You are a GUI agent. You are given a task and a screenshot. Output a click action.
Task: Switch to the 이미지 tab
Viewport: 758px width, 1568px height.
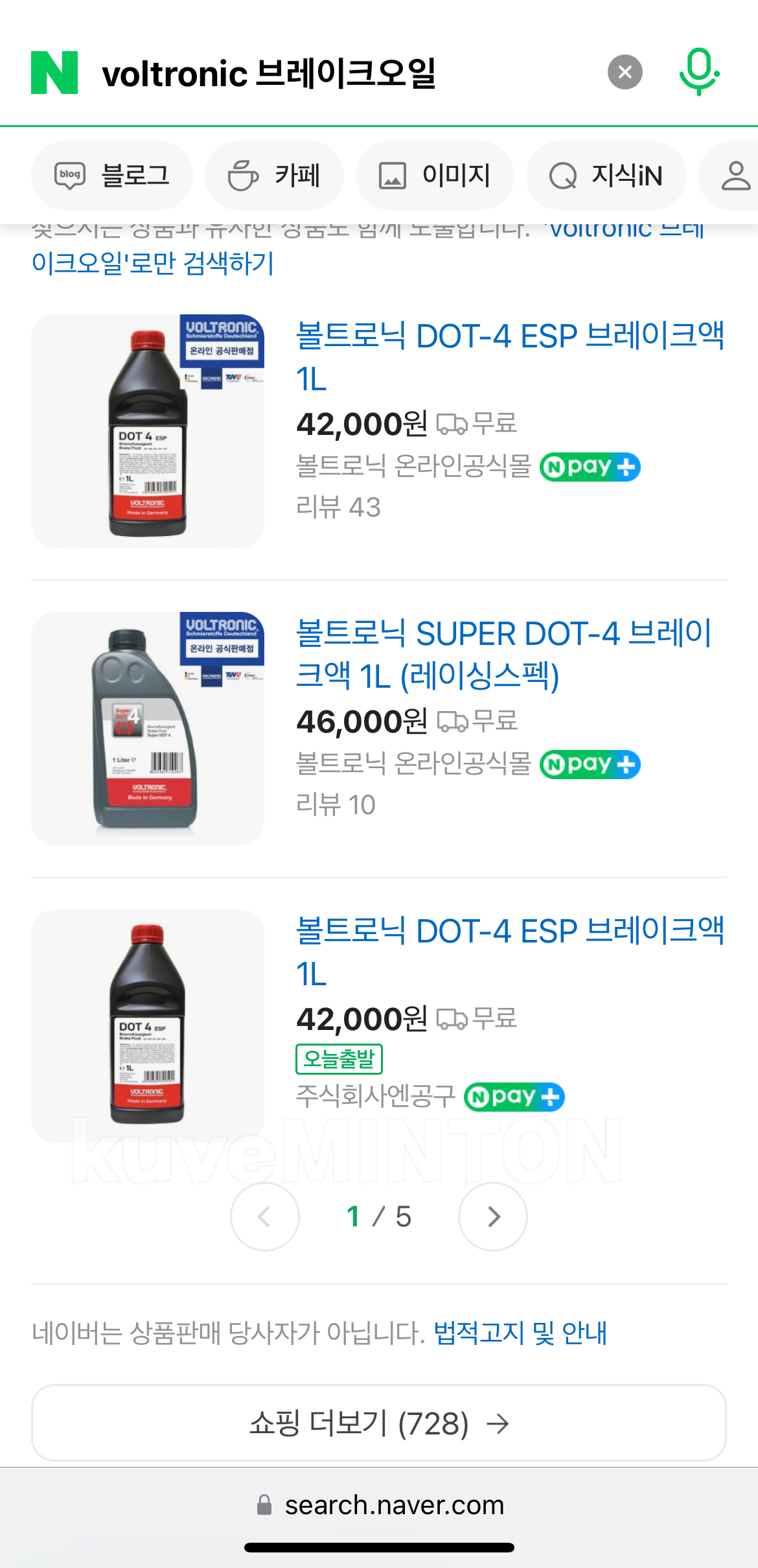tap(435, 176)
